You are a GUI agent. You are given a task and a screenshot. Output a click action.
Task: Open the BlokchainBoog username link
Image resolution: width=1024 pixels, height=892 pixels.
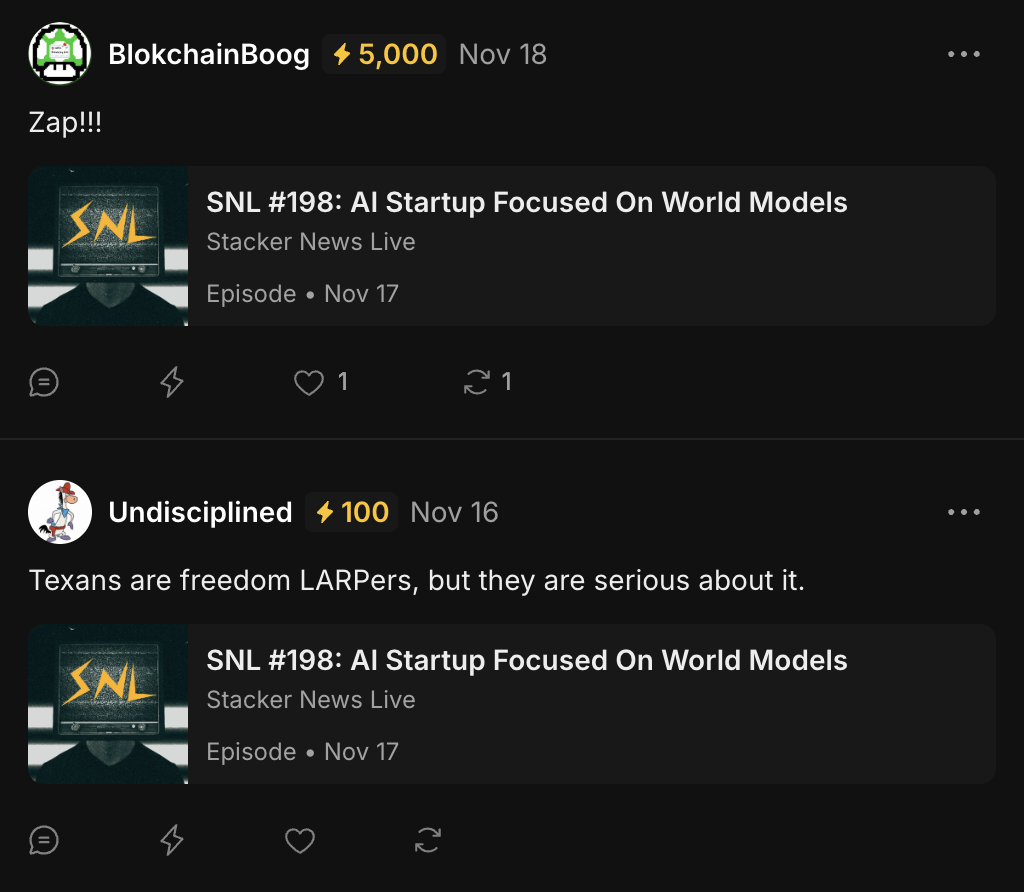point(208,54)
